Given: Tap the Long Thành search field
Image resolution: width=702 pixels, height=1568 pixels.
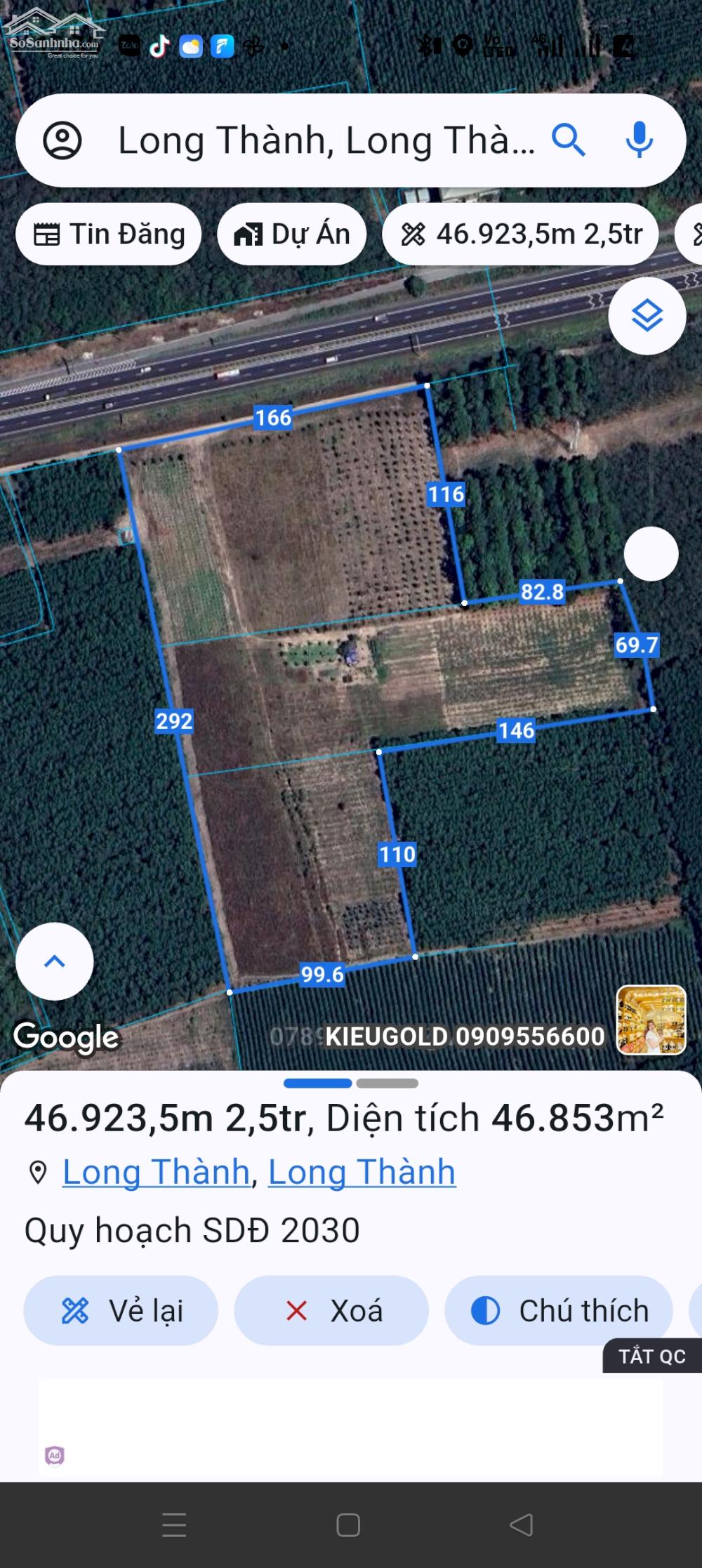Looking at the screenshot, I should pos(326,140).
